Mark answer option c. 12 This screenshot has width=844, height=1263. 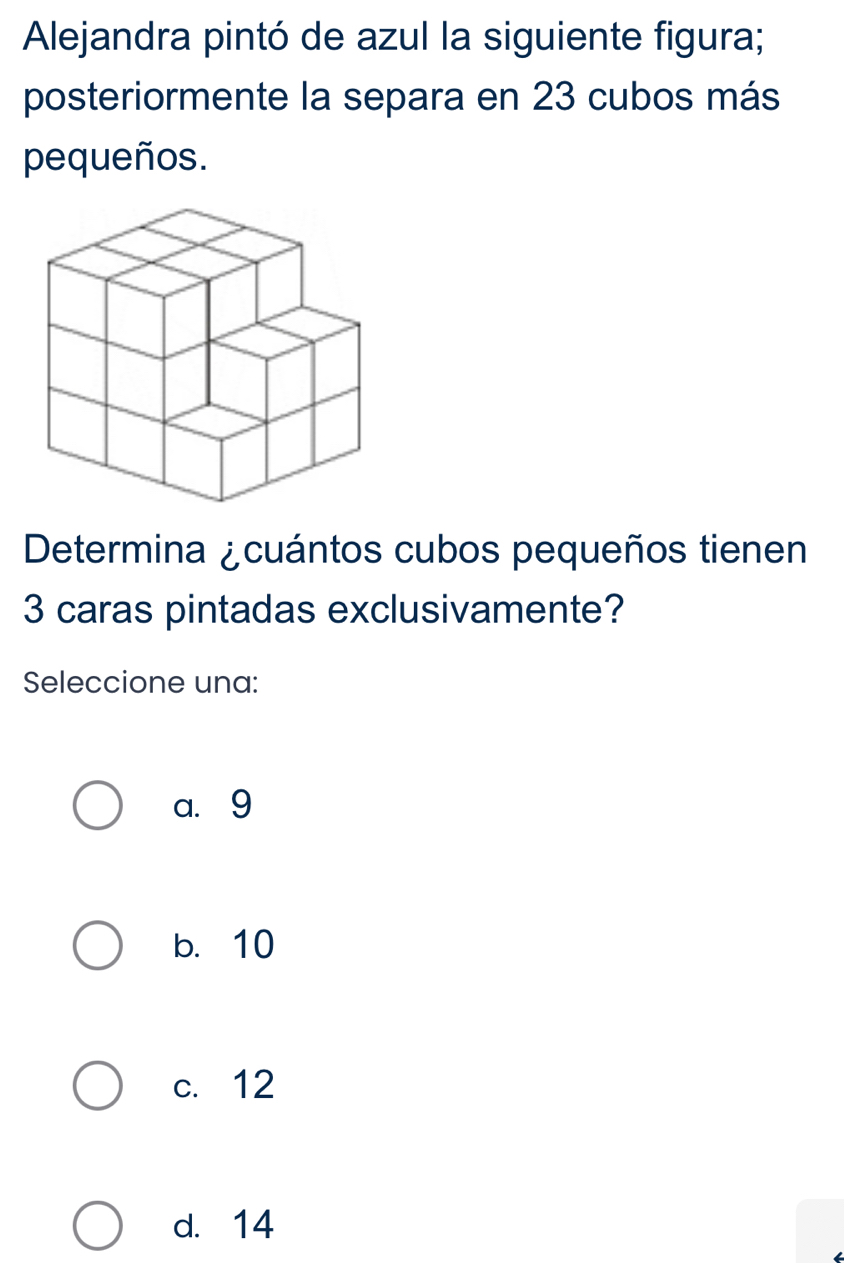(x=99, y=1085)
